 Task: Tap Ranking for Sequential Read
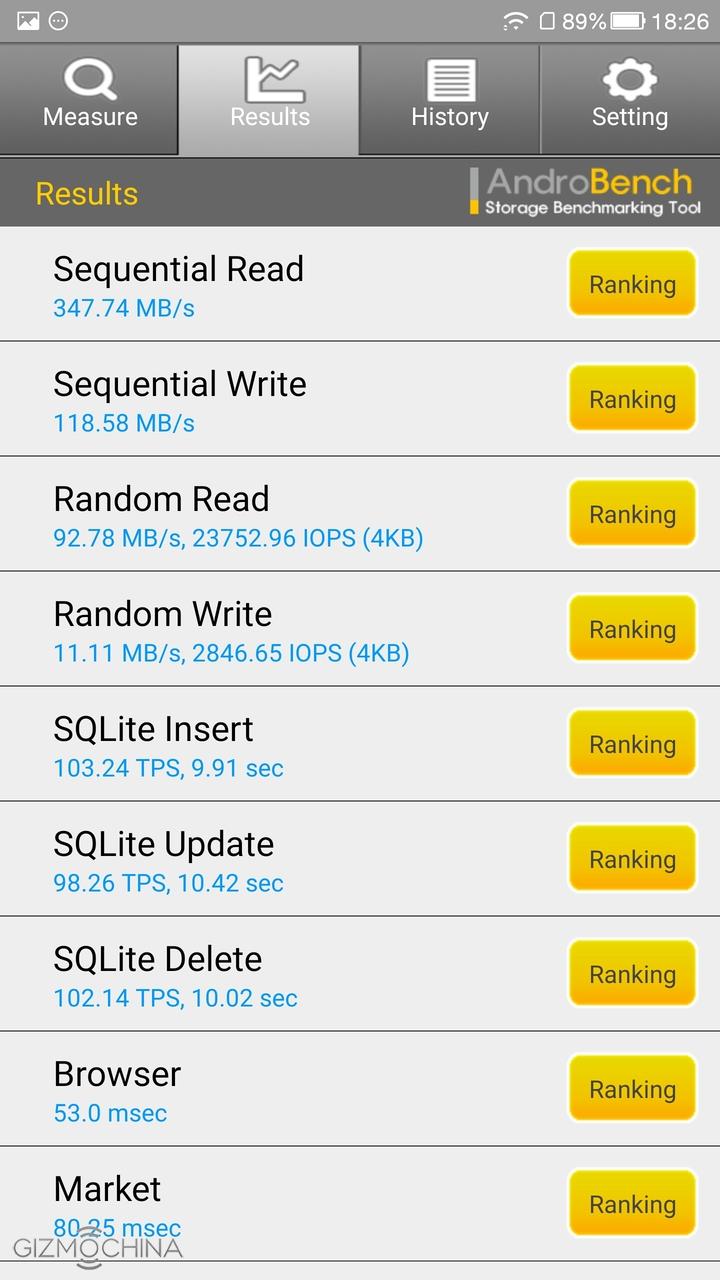pyautogui.click(x=632, y=284)
